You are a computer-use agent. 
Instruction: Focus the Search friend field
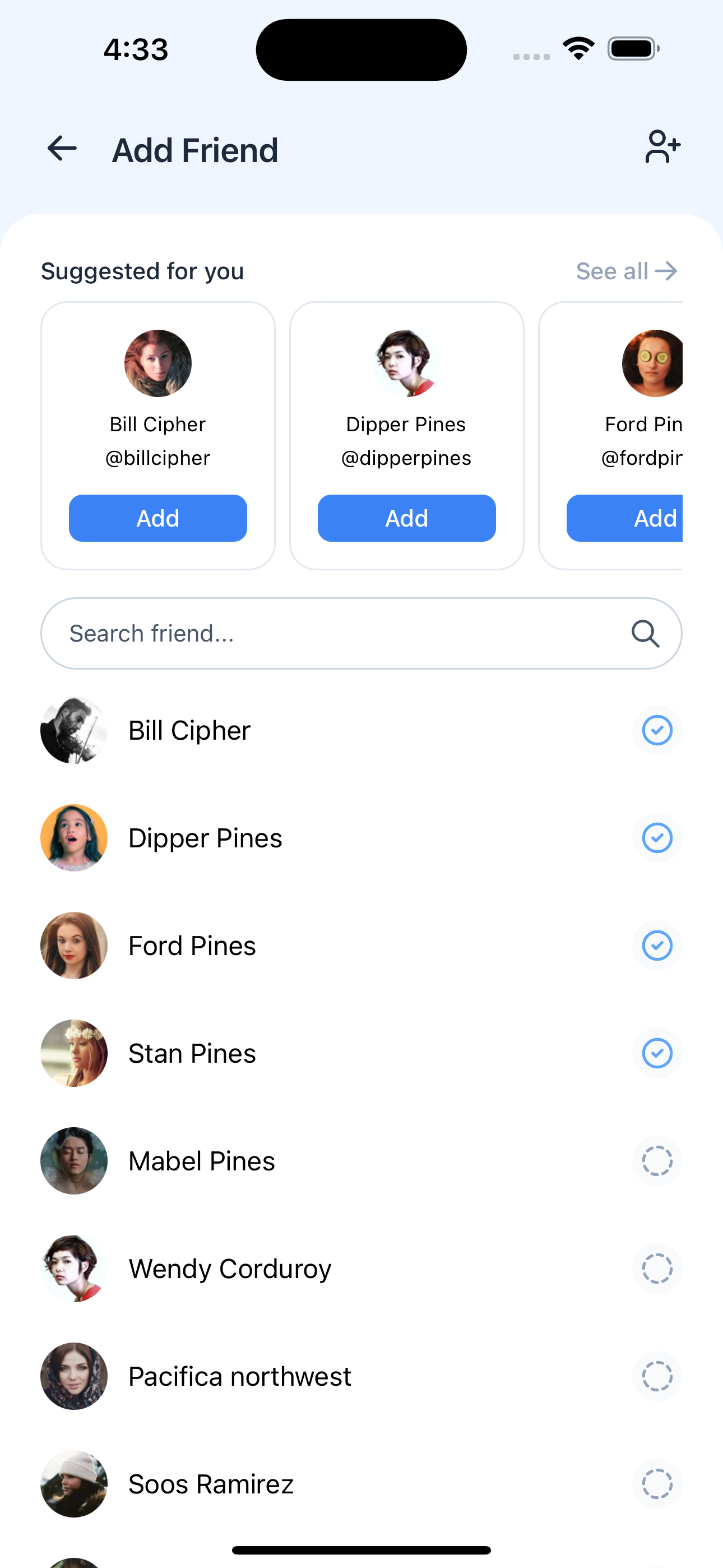coord(341,634)
